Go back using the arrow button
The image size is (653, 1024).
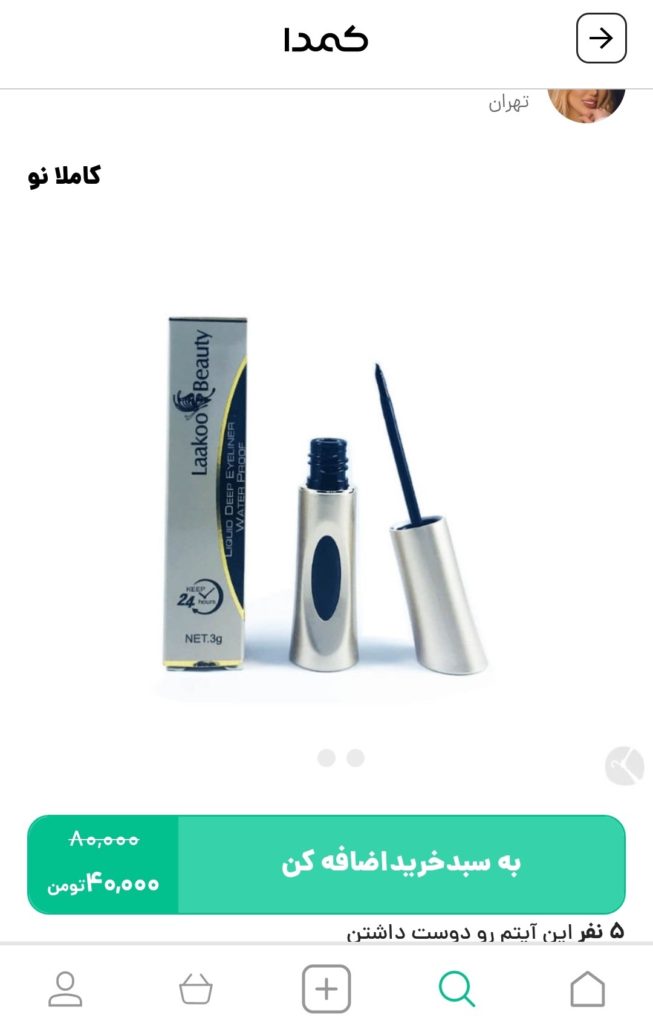601,39
